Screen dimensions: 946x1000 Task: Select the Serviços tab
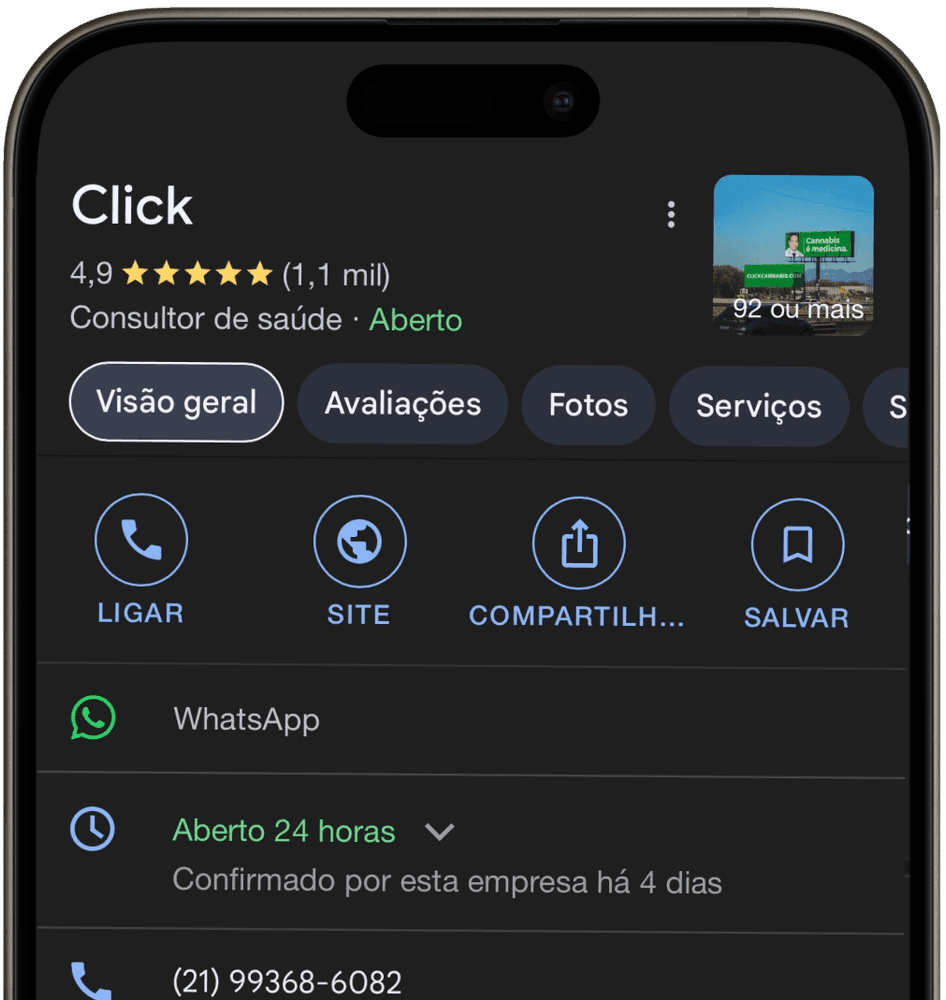(x=759, y=405)
